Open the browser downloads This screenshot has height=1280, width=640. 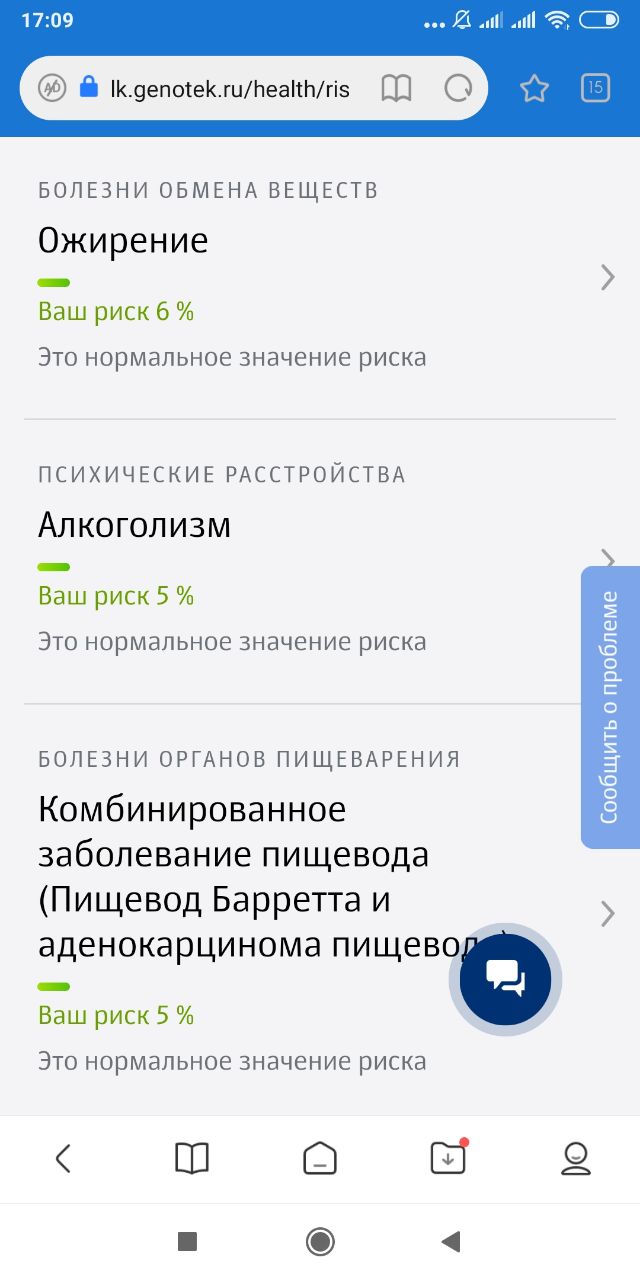(448, 1158)
